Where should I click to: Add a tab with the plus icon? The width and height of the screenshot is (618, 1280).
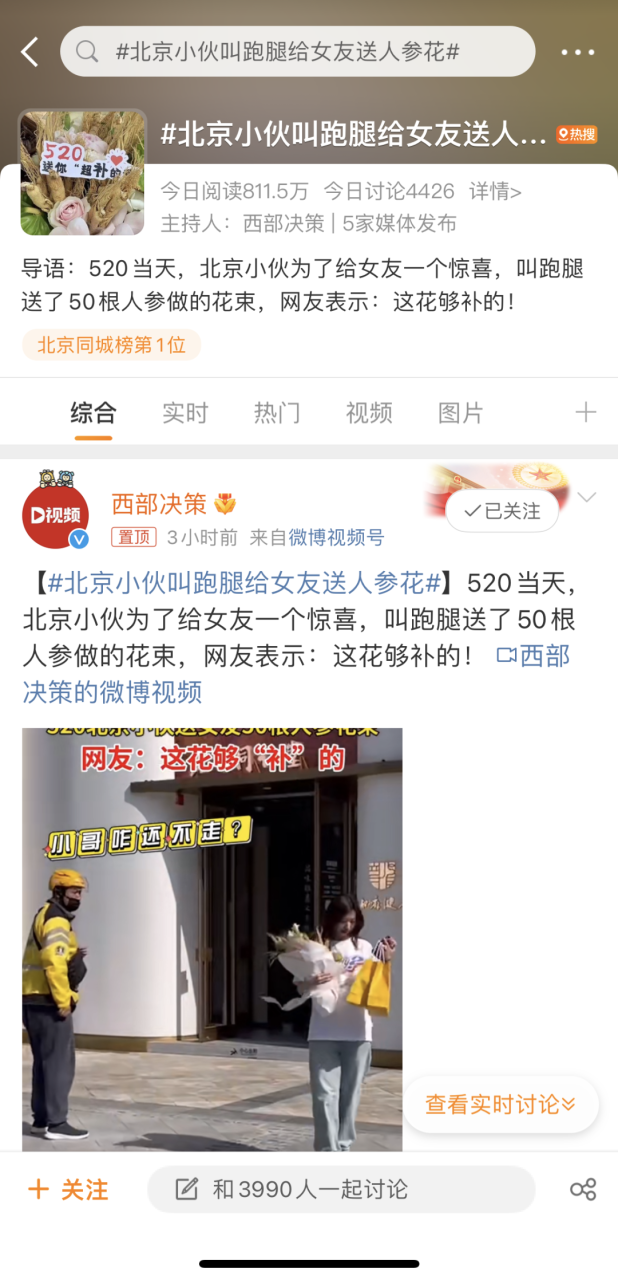(586, 412)
